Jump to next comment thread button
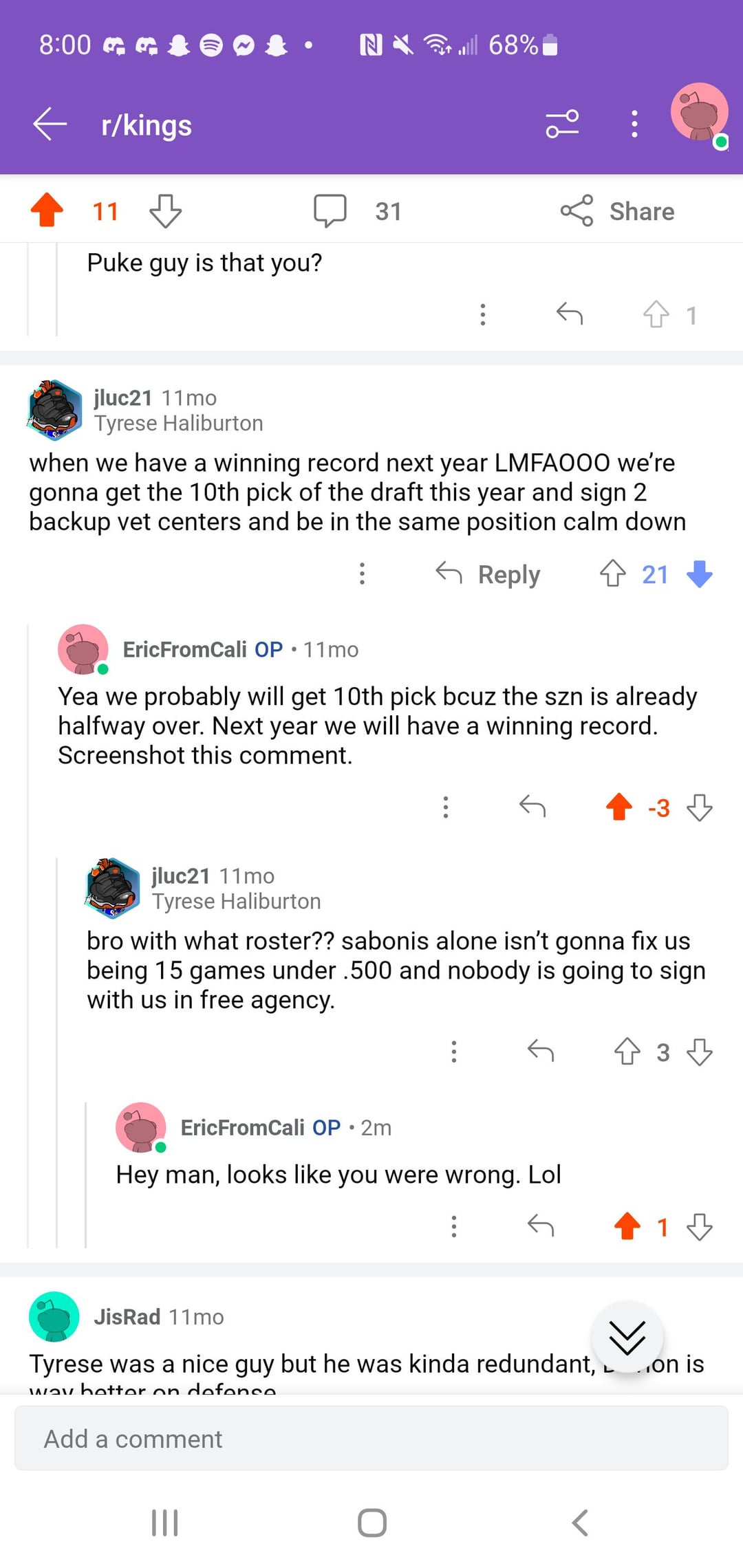This screenshot has width=743, height=1568. point(627,1337)
